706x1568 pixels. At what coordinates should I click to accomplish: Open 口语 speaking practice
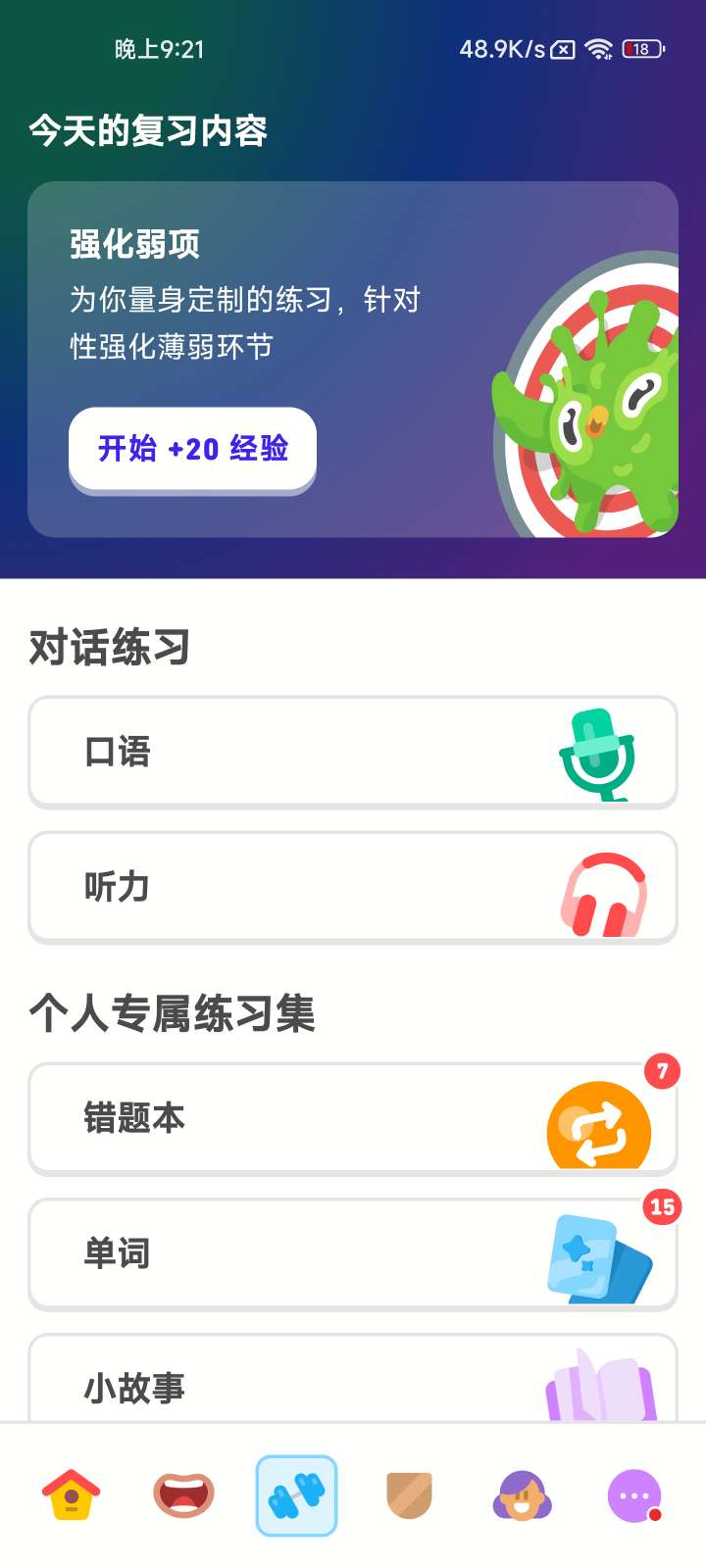[353, 752]
